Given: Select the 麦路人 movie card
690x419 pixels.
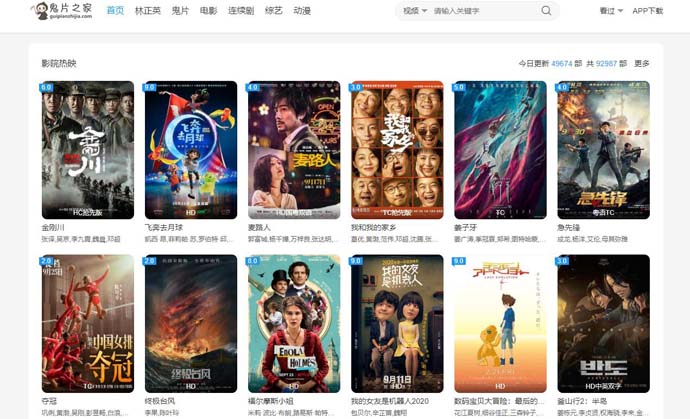Looking at the screenshot, I should pyautogui.click(x=293, y=150).
